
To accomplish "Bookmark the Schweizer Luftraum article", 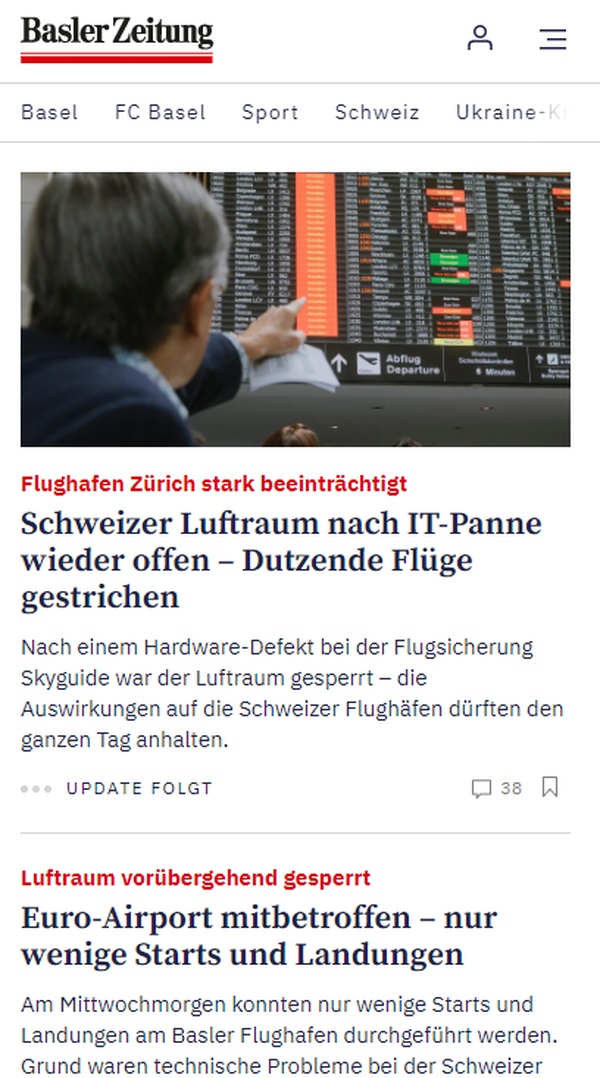I will 550,788.
